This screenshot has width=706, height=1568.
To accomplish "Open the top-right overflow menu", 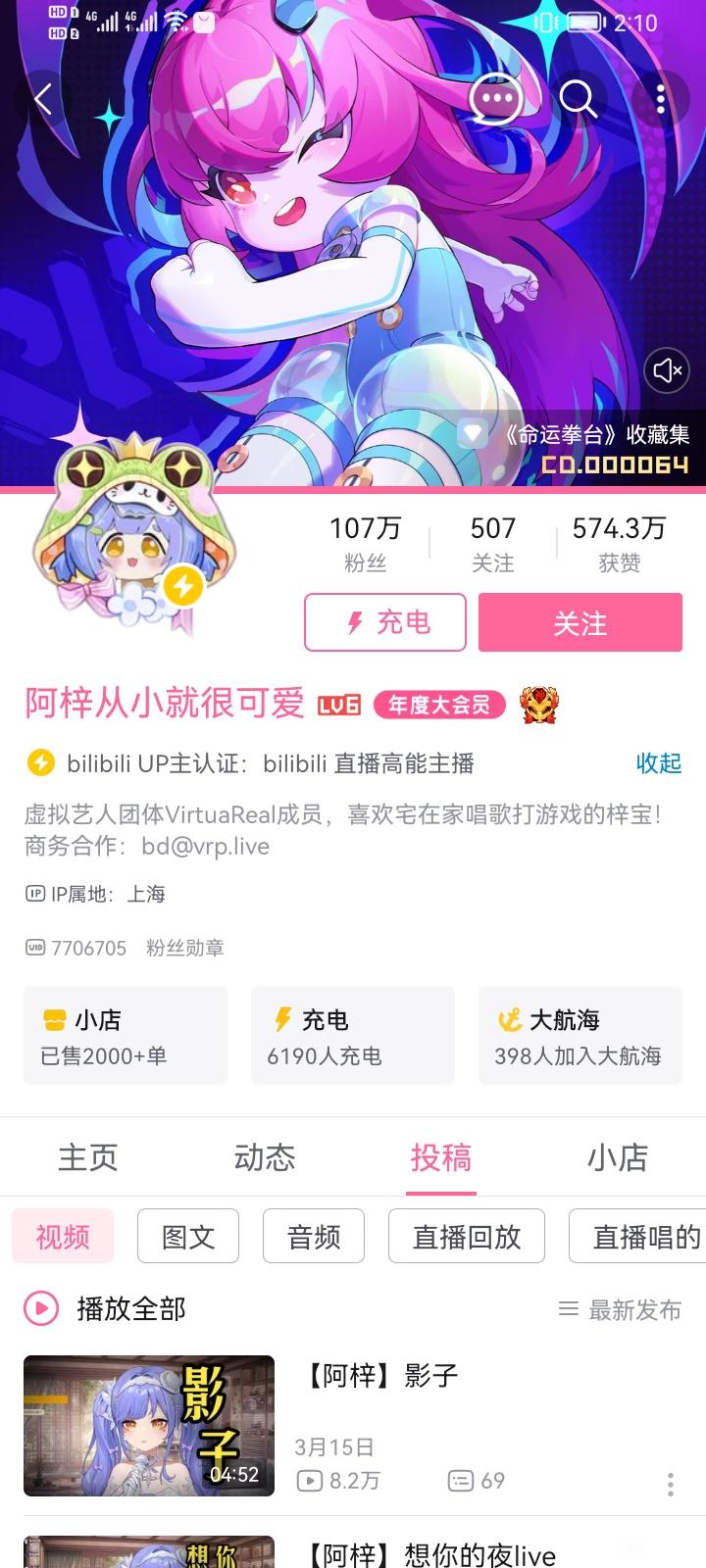I will point(661,99).
